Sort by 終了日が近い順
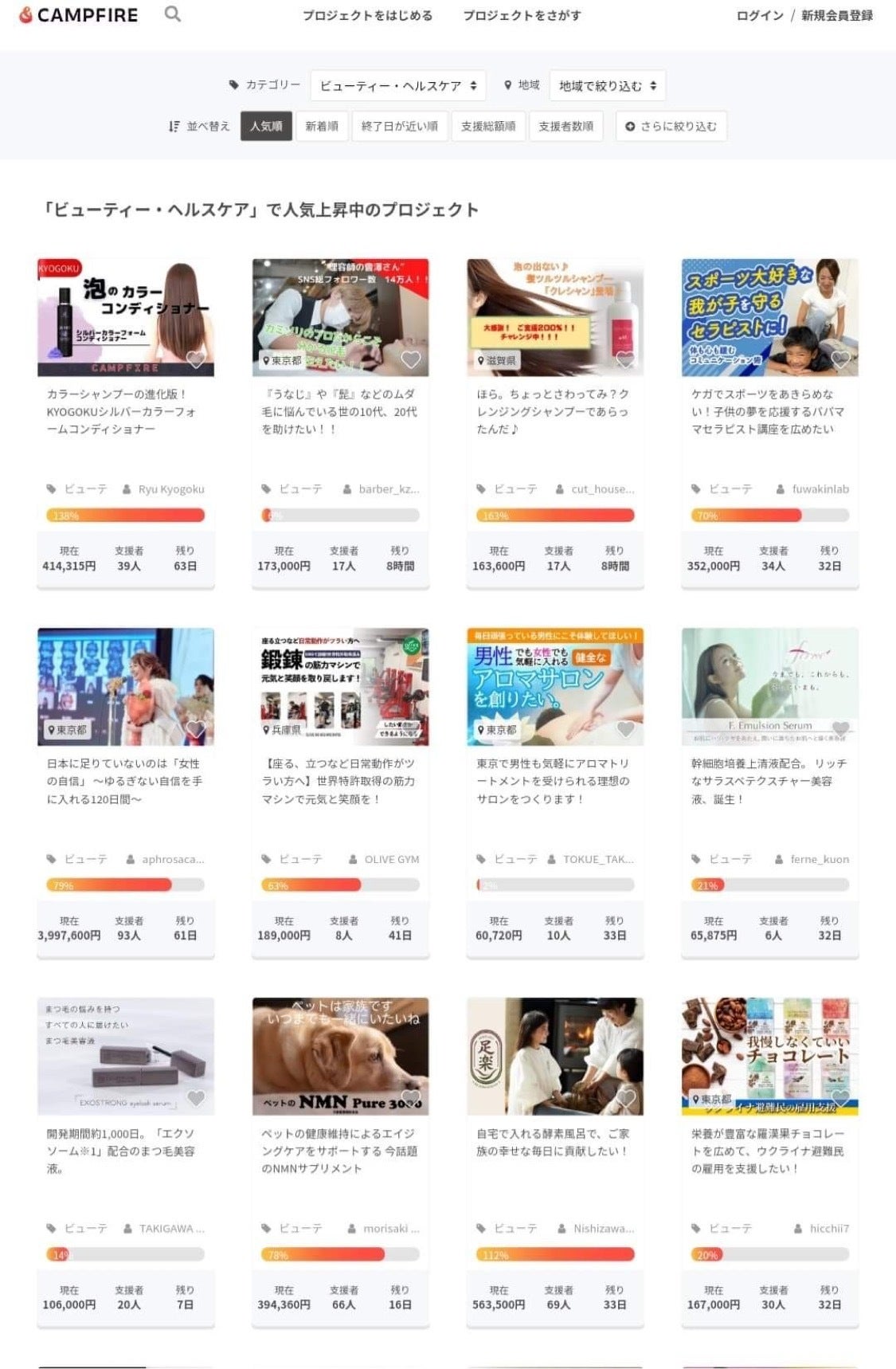 pyautogui.click(x=399, y=126)
